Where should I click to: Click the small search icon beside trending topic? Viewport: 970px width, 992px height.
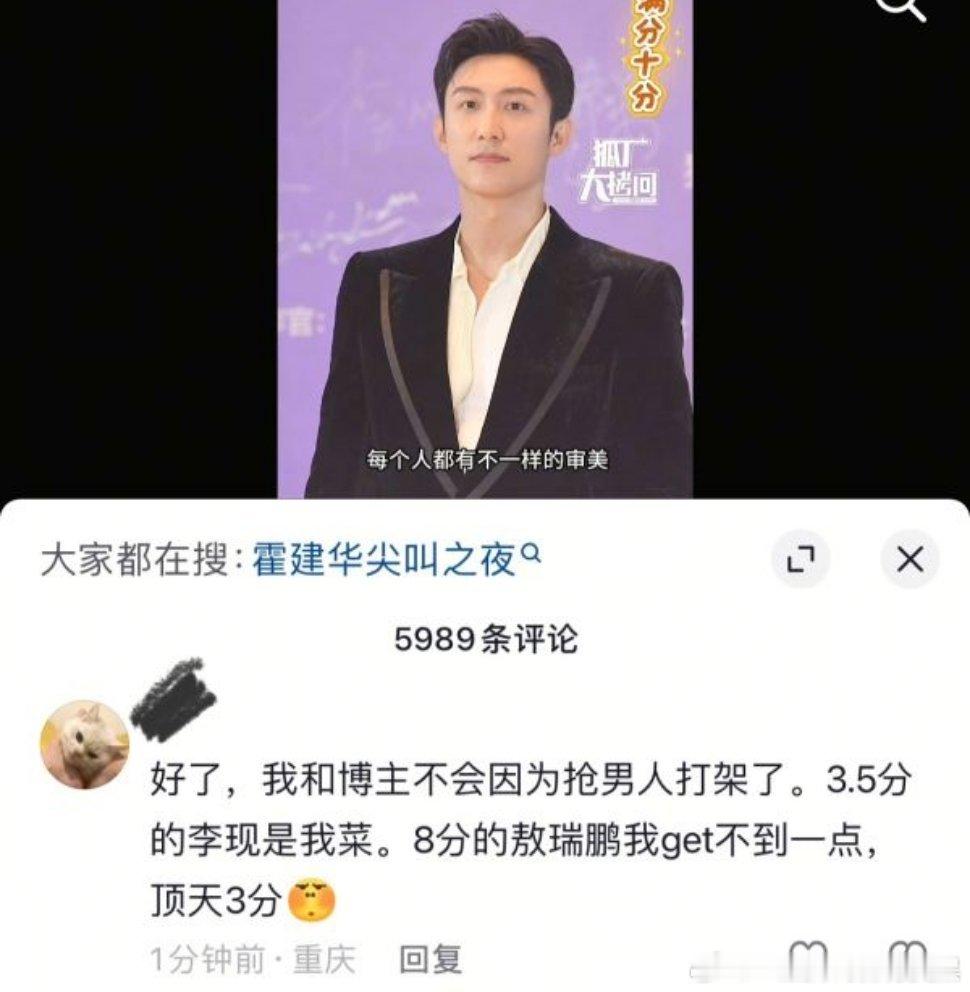click(531, 551)
